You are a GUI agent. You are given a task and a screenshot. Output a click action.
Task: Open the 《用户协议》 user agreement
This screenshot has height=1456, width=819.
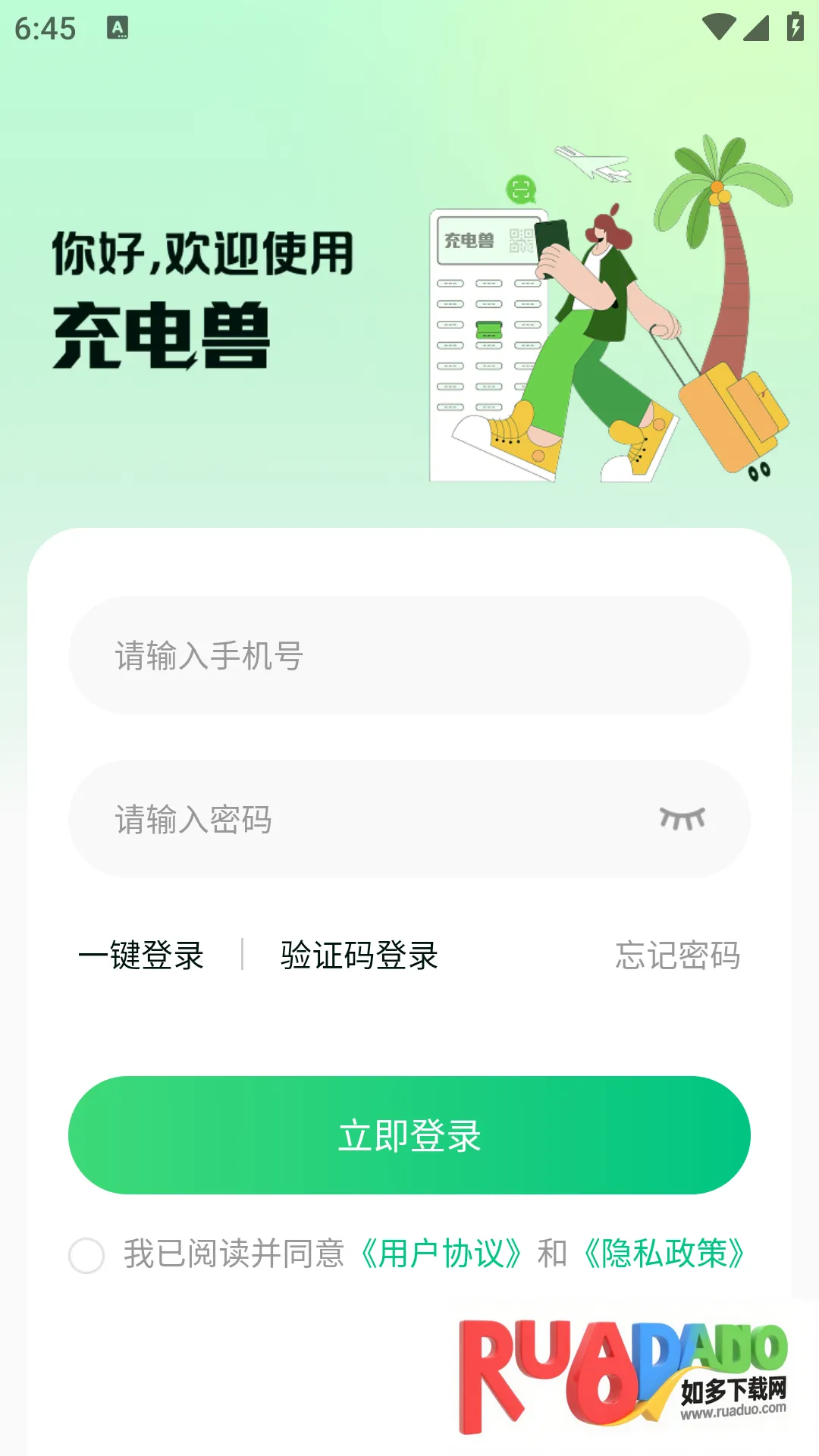click(x=441, y=1254)
